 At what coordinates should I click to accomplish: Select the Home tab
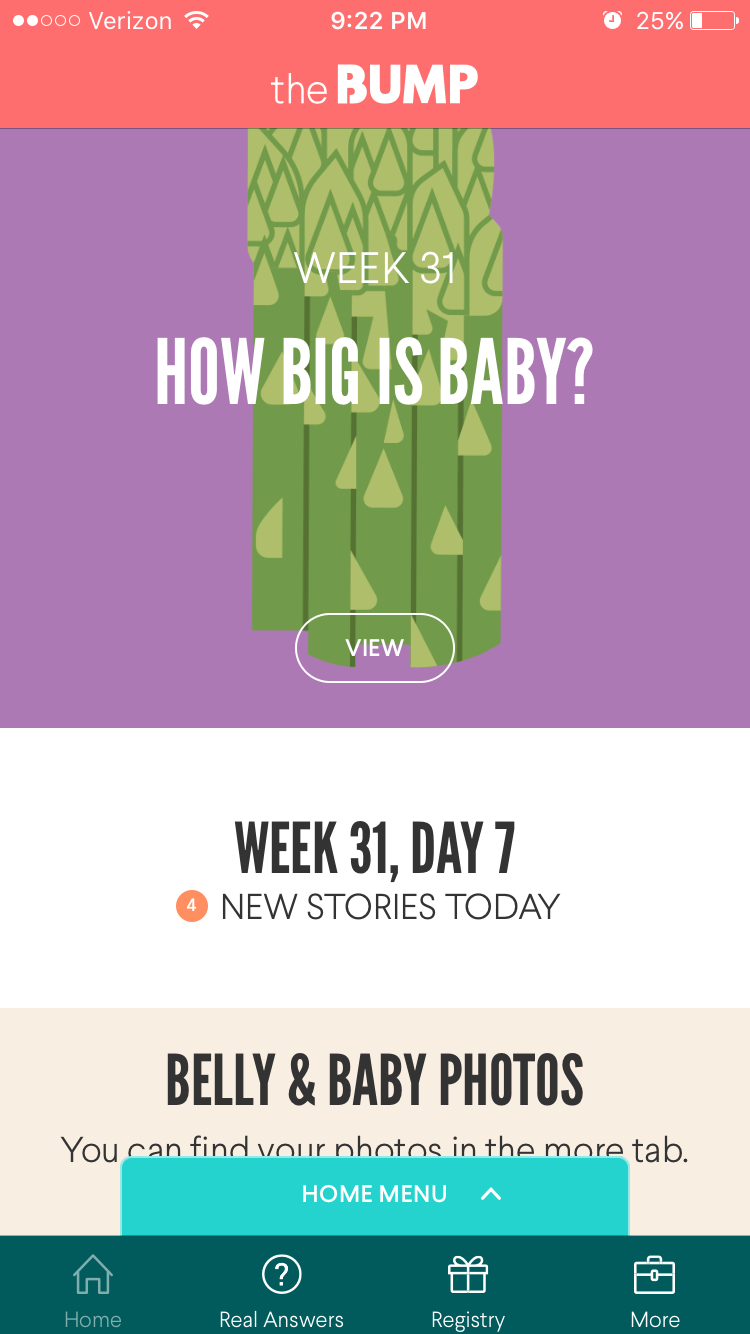[x=93, y=1290]
